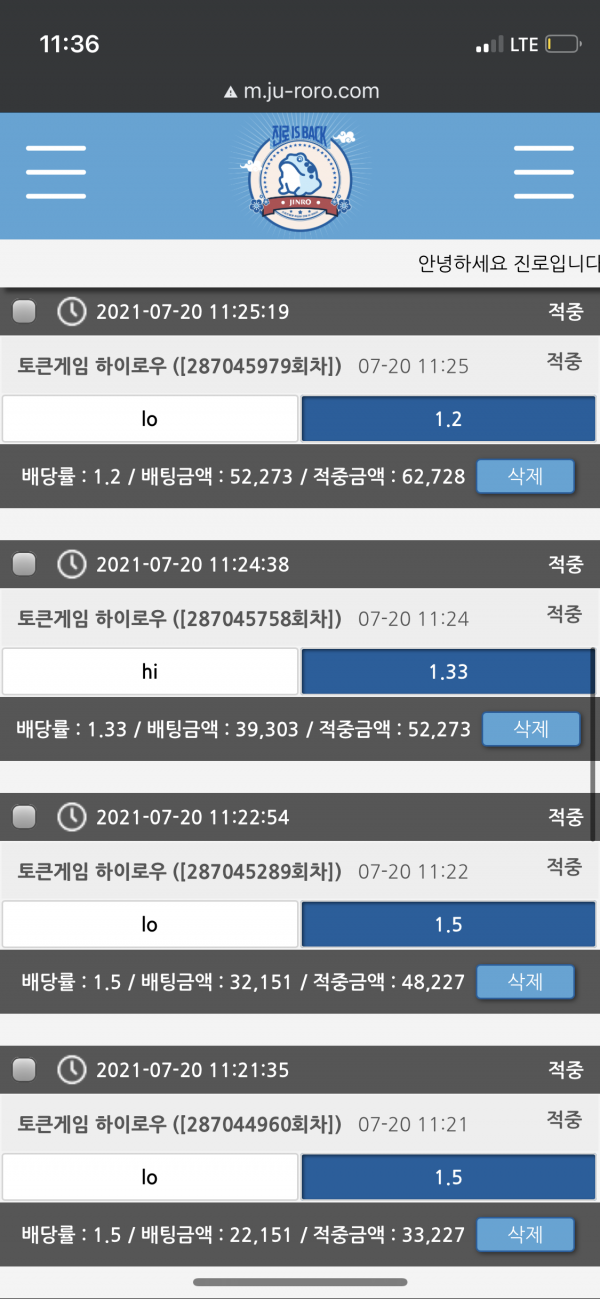
Task: Check the box for 11:25:19 bet
Action: click(24, 312)
